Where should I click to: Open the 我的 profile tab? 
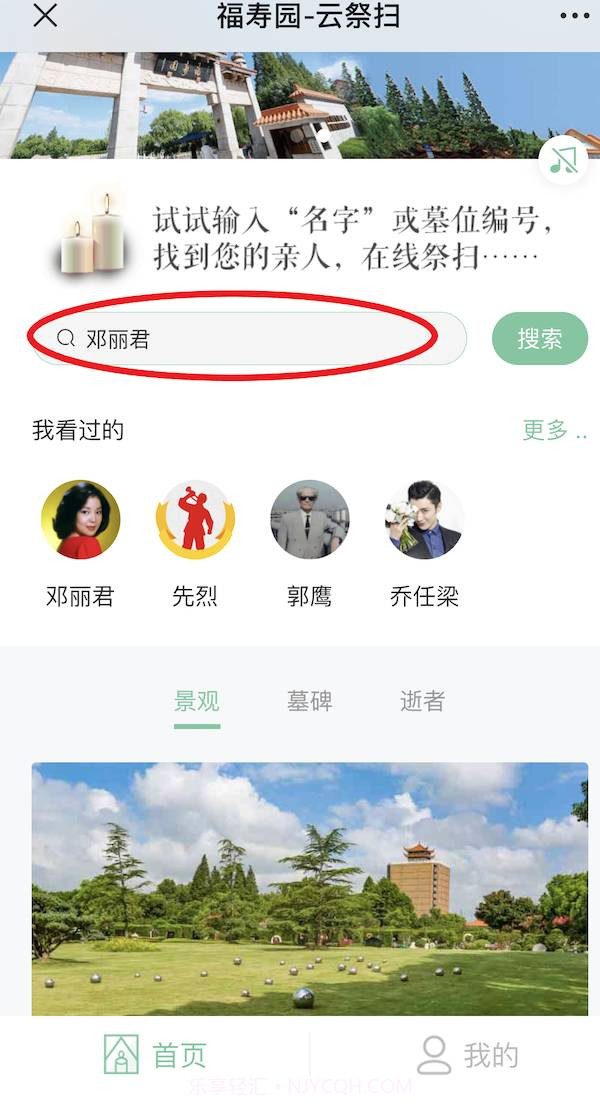pos(467,1055)
